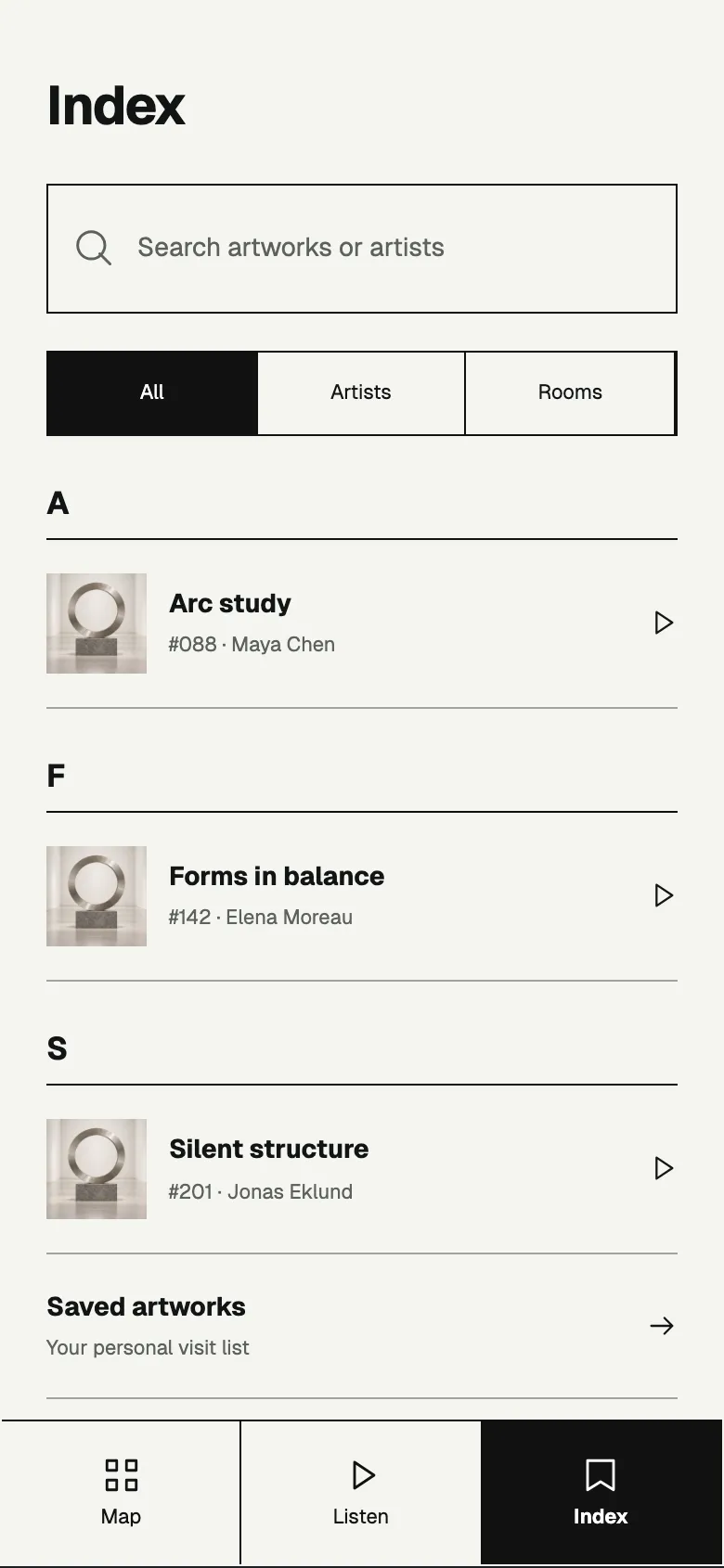
Task: Switch to the Listen tab
Action: tap(361, 1493)
